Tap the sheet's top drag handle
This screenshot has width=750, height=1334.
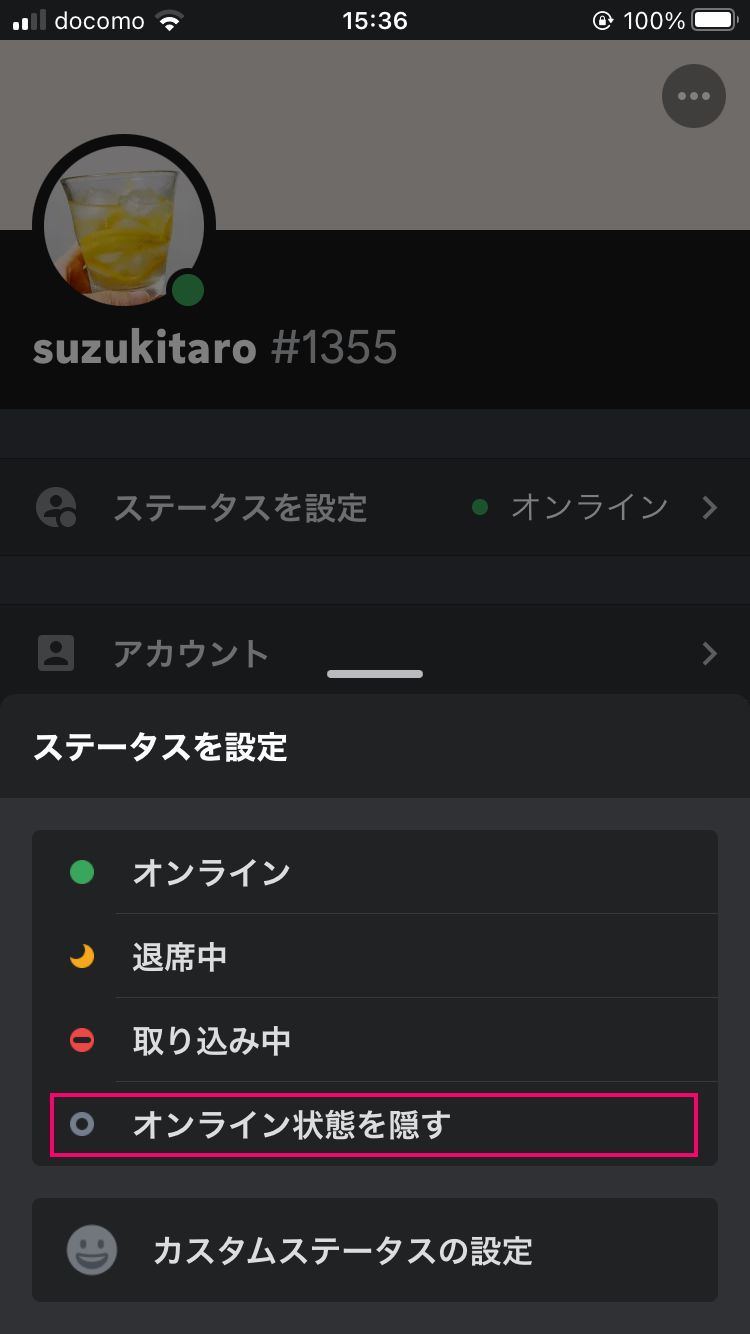[375, 674]
